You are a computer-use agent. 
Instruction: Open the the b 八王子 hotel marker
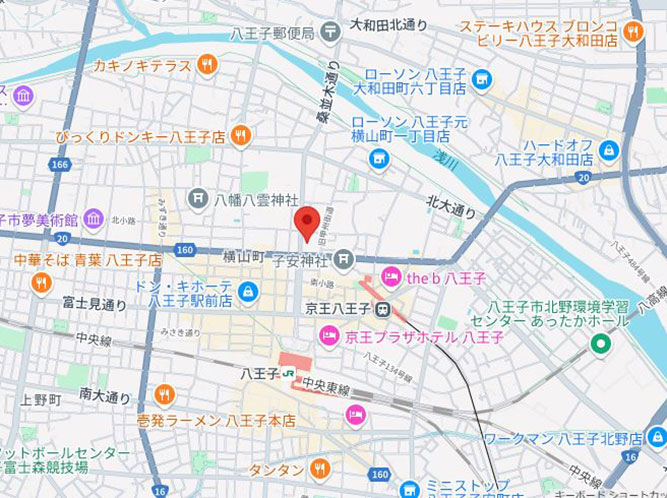pyautogui.click(x=389, y=277)
